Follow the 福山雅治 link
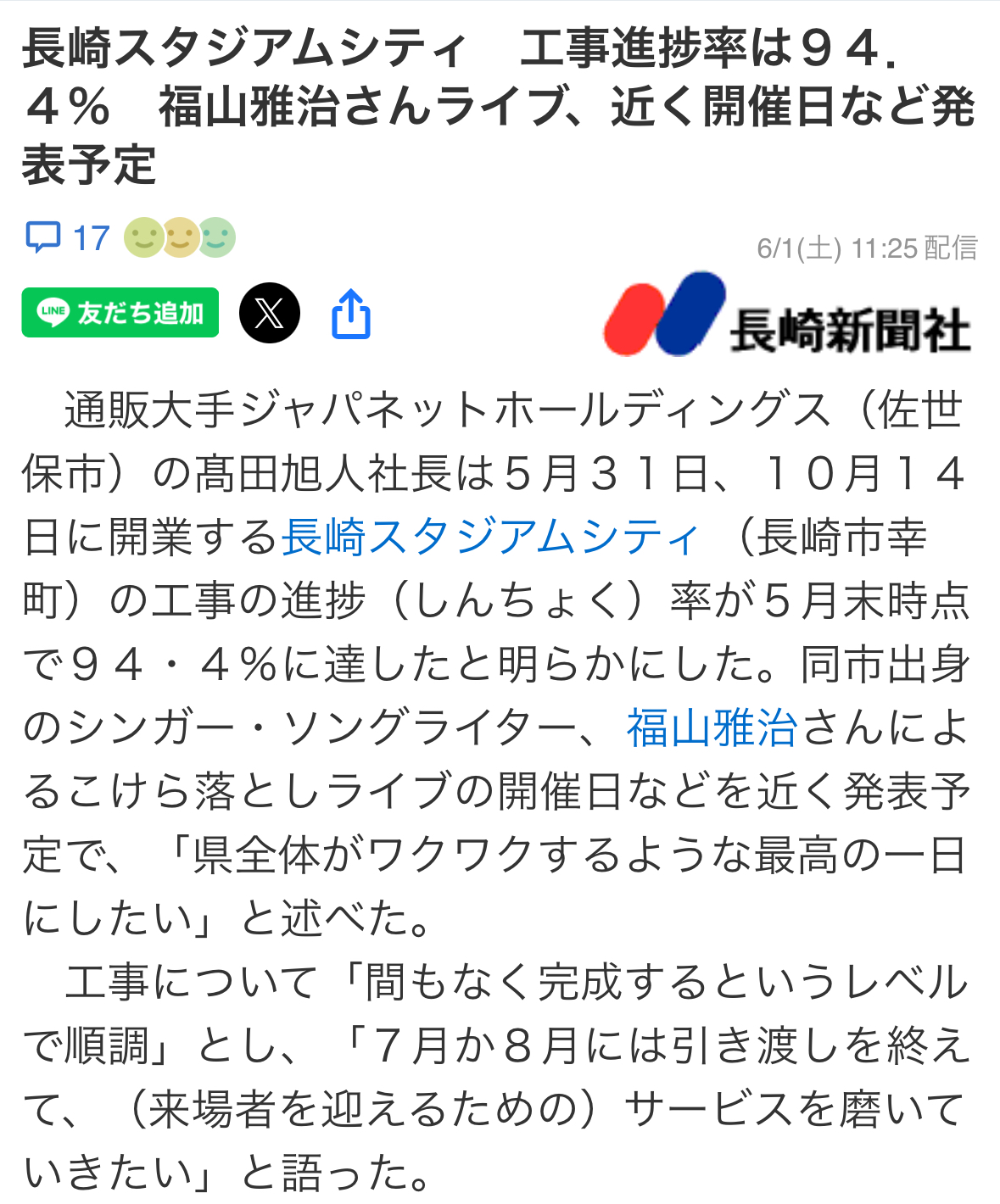 coord(712,727)
